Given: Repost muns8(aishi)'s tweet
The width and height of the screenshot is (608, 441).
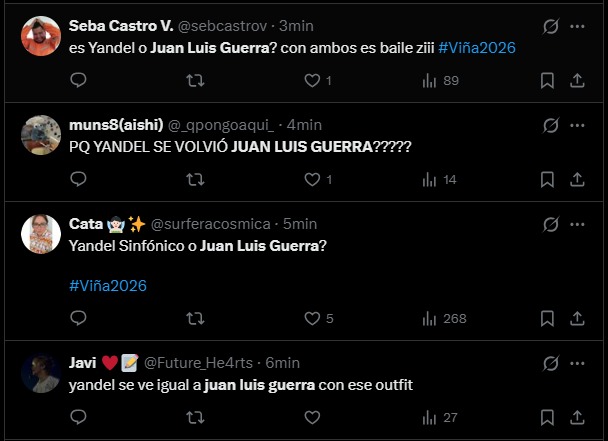Looking at the screenshot, I should pos(196,179).
